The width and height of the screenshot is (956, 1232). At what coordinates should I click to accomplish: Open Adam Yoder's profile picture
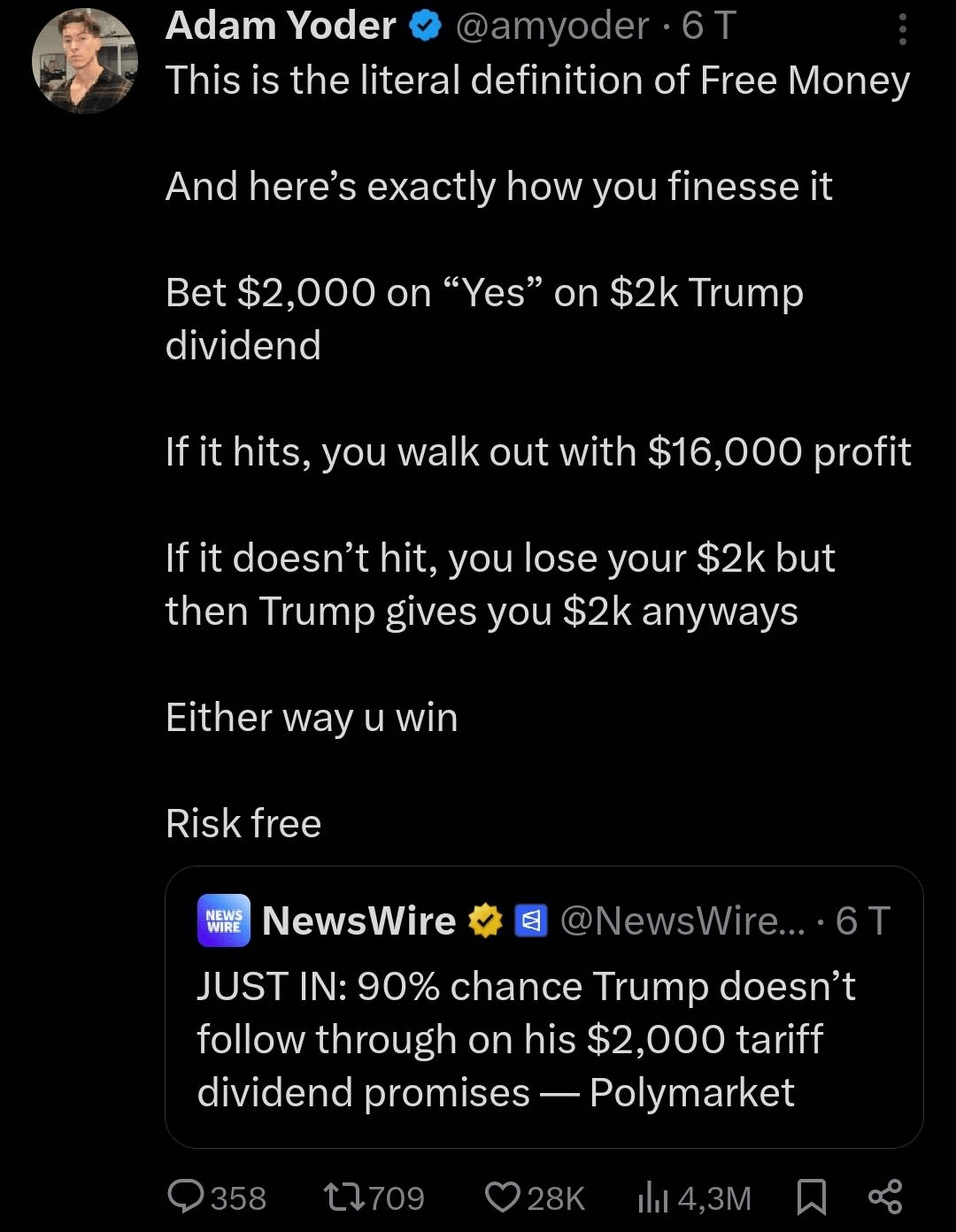pos(85,61)
